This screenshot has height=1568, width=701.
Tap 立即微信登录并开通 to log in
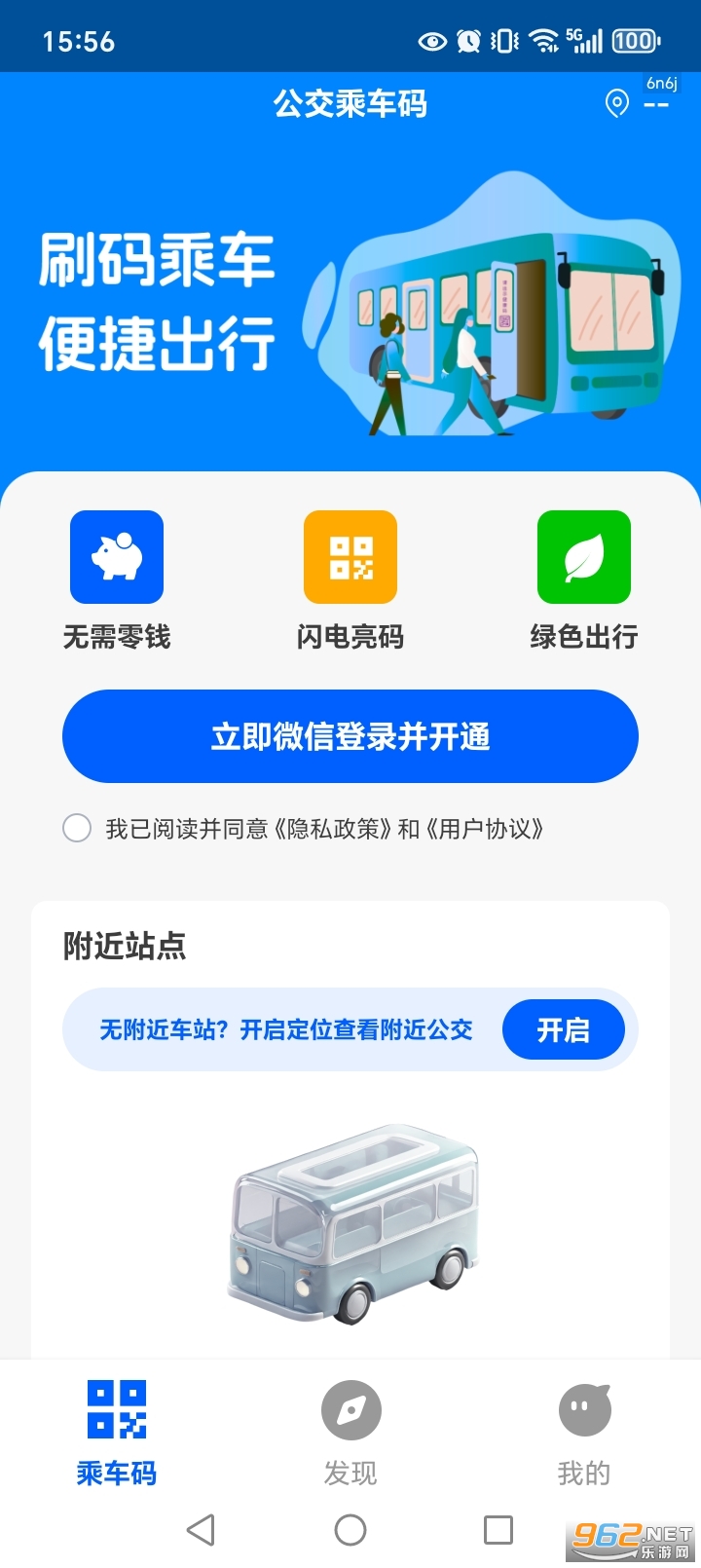coord(350,736)
